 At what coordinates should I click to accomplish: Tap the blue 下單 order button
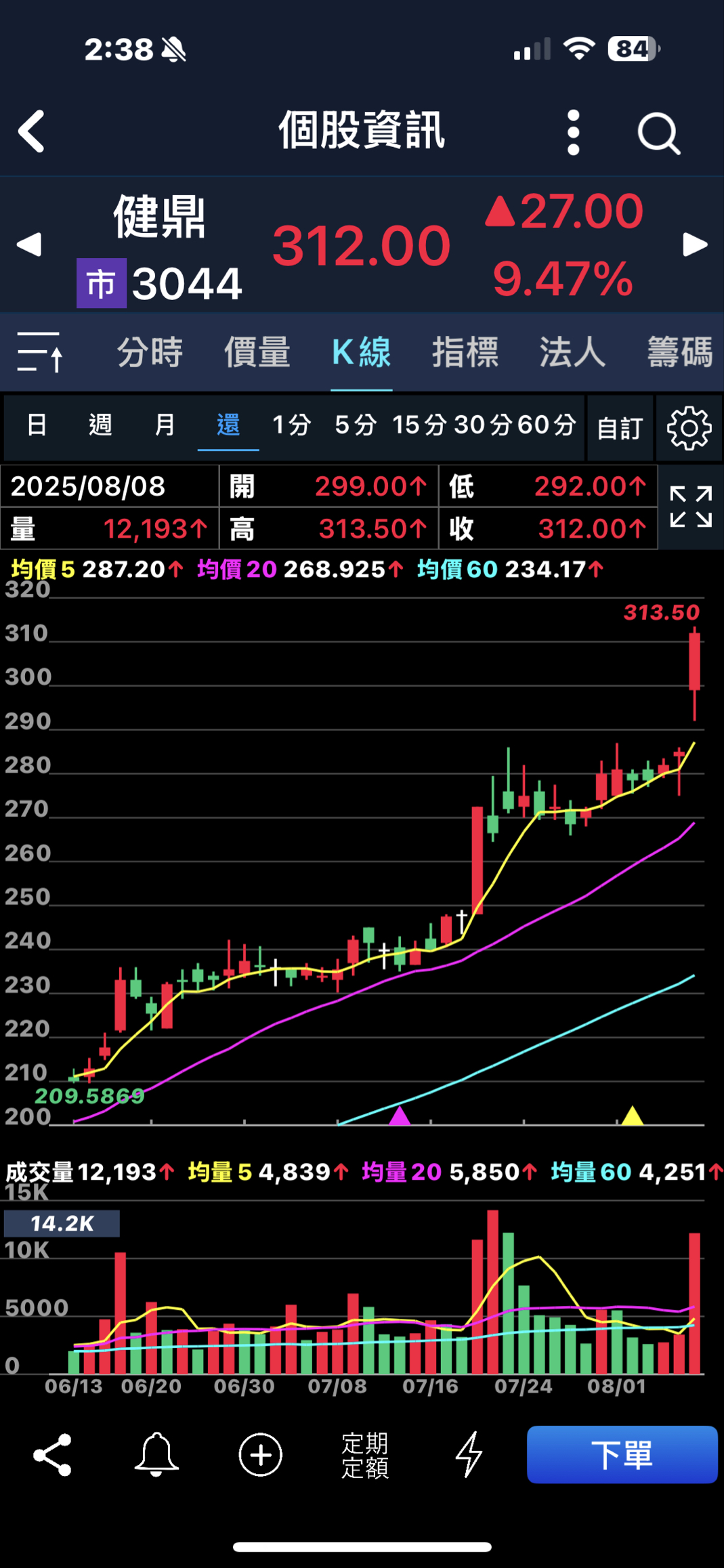pos(622,1455)
